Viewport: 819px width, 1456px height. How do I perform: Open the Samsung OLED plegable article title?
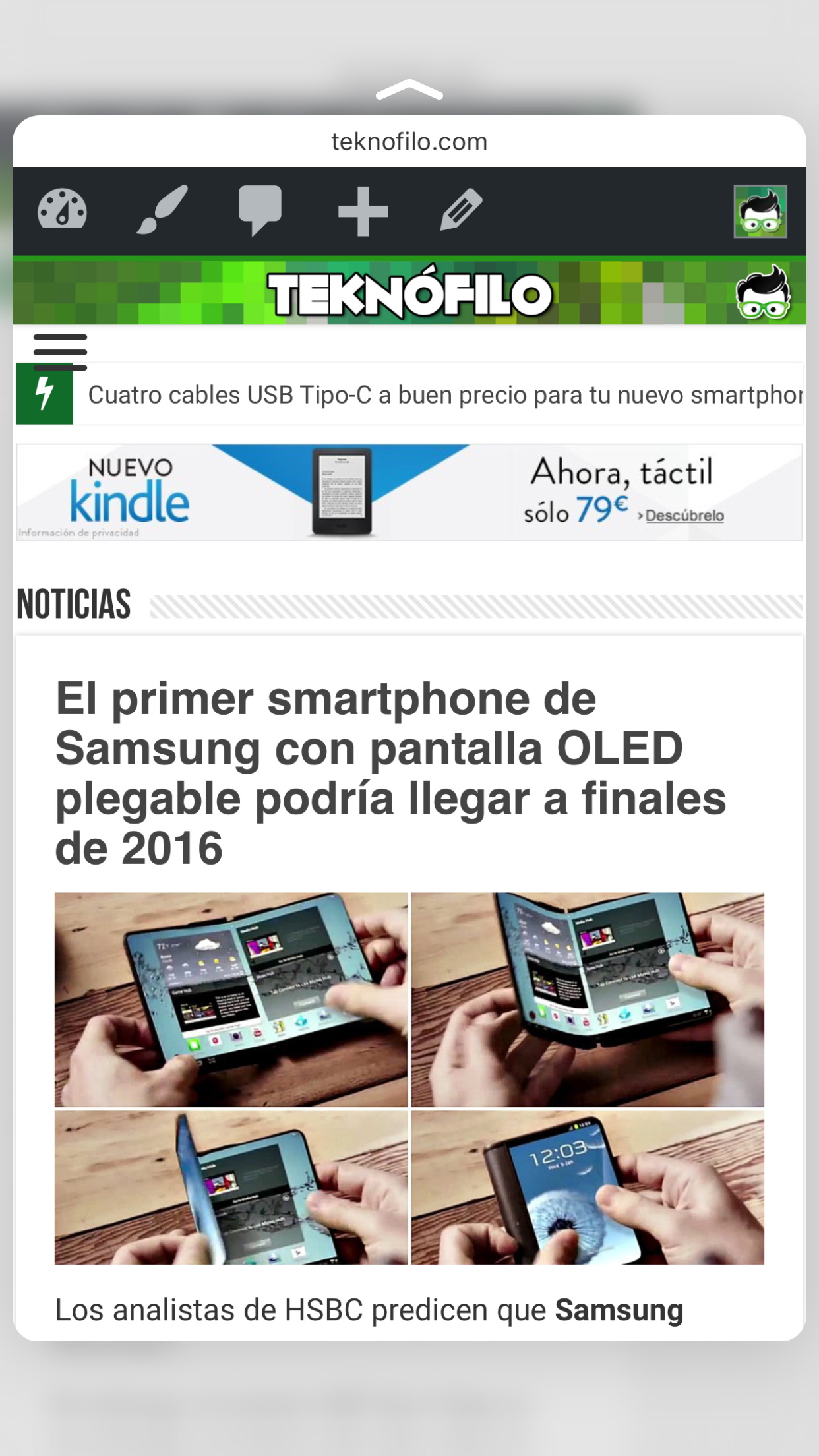(390, 772)
